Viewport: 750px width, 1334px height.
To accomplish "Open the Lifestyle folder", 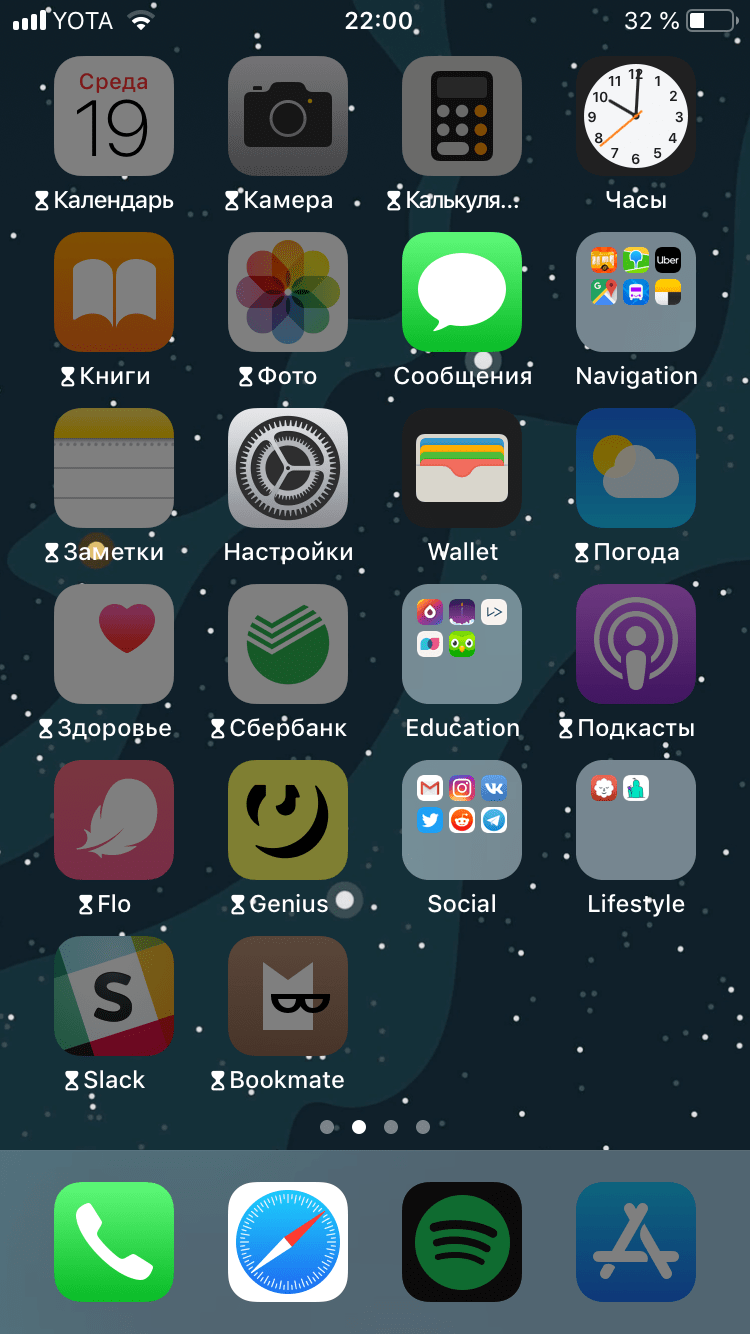I will point(636,820).
